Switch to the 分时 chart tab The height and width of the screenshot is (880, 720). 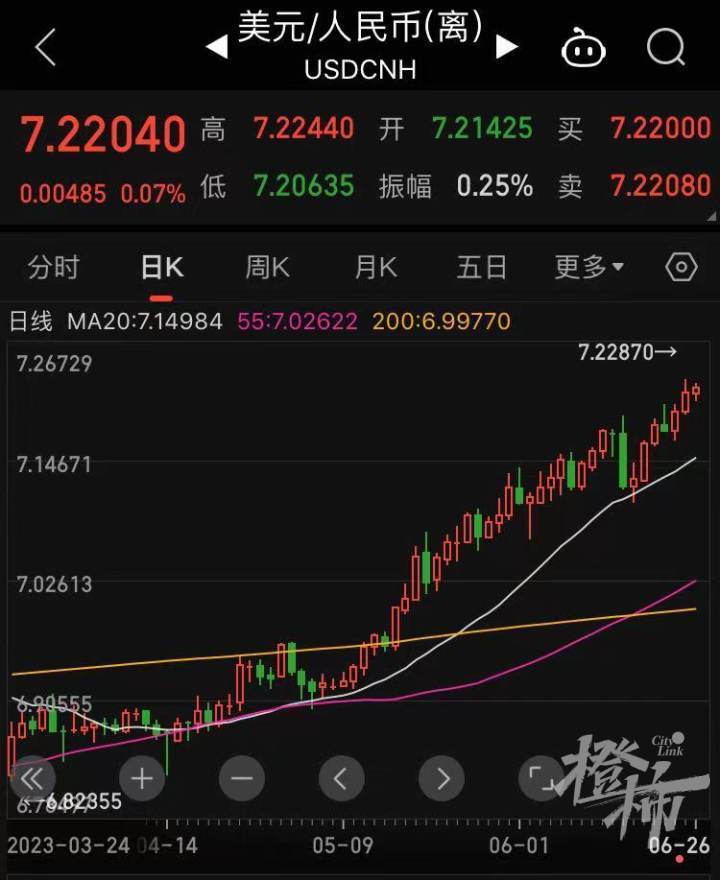(53, 267)
